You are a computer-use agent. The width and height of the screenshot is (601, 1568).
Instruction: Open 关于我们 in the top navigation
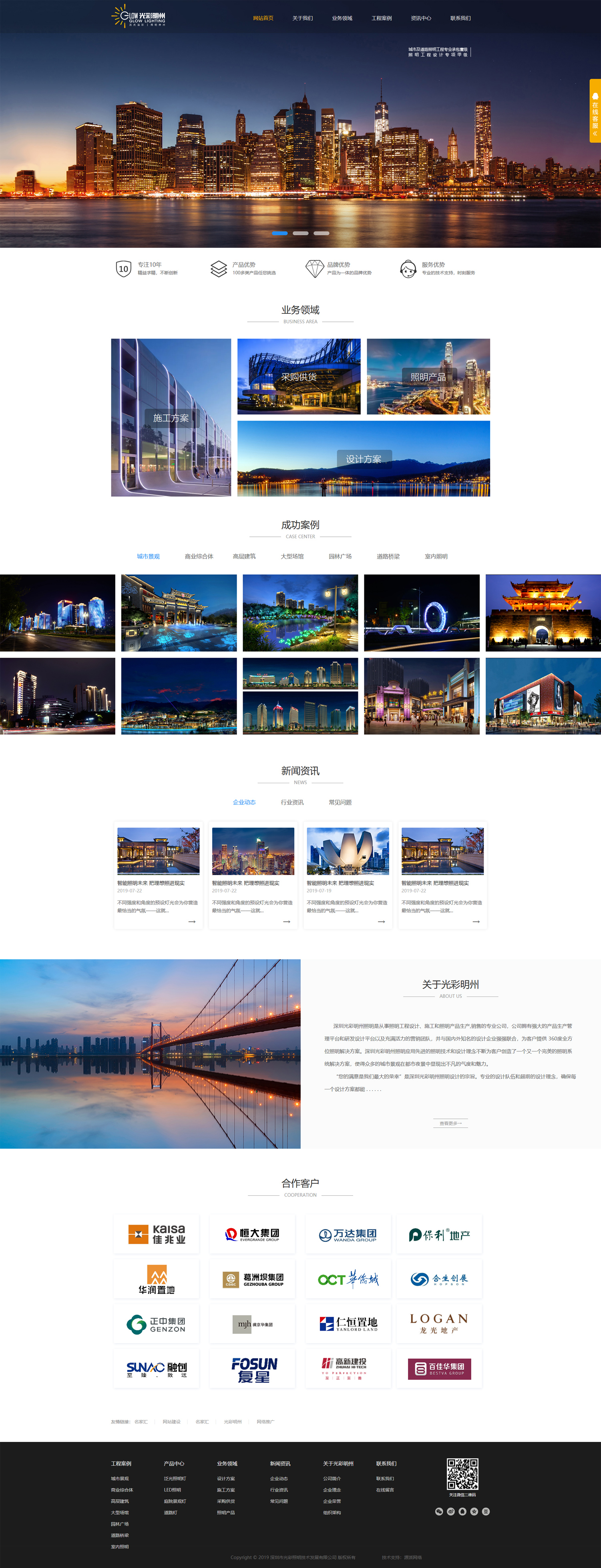[x=302, y=18]
